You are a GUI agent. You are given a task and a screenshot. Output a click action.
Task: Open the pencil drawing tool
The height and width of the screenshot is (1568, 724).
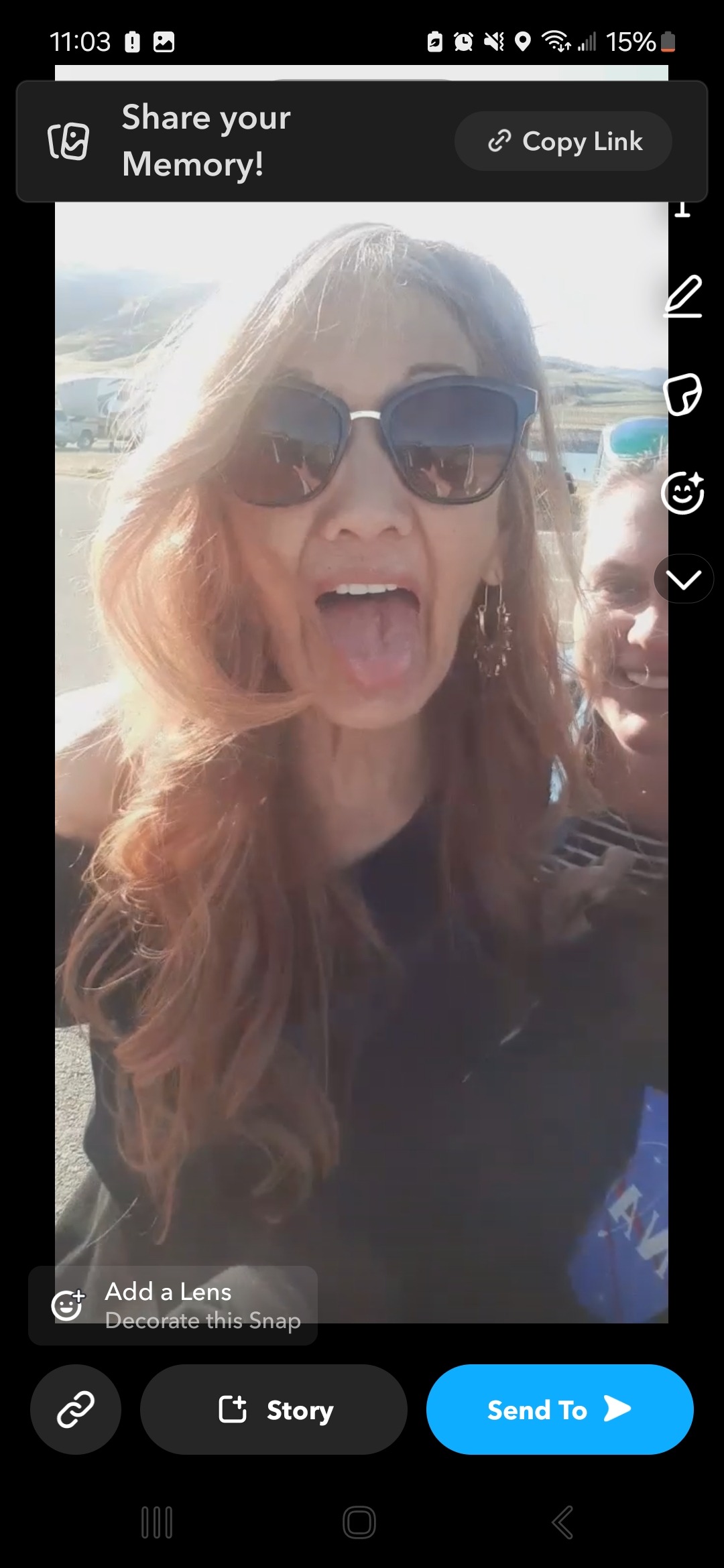point(682,296)
